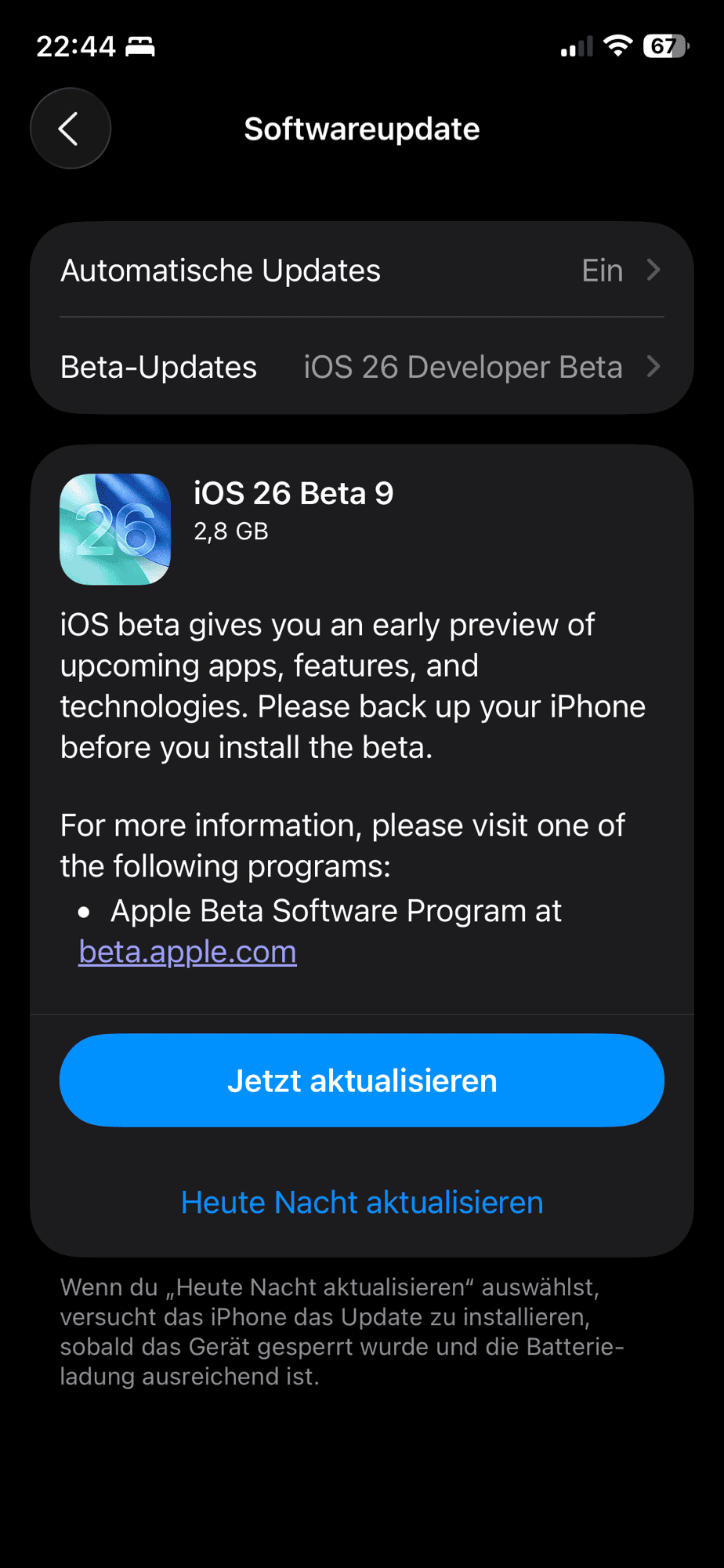The width and height of the screenshot is (724, 1568).
Task: Open the Softwareupdate title area
Action: click(362, 128)
